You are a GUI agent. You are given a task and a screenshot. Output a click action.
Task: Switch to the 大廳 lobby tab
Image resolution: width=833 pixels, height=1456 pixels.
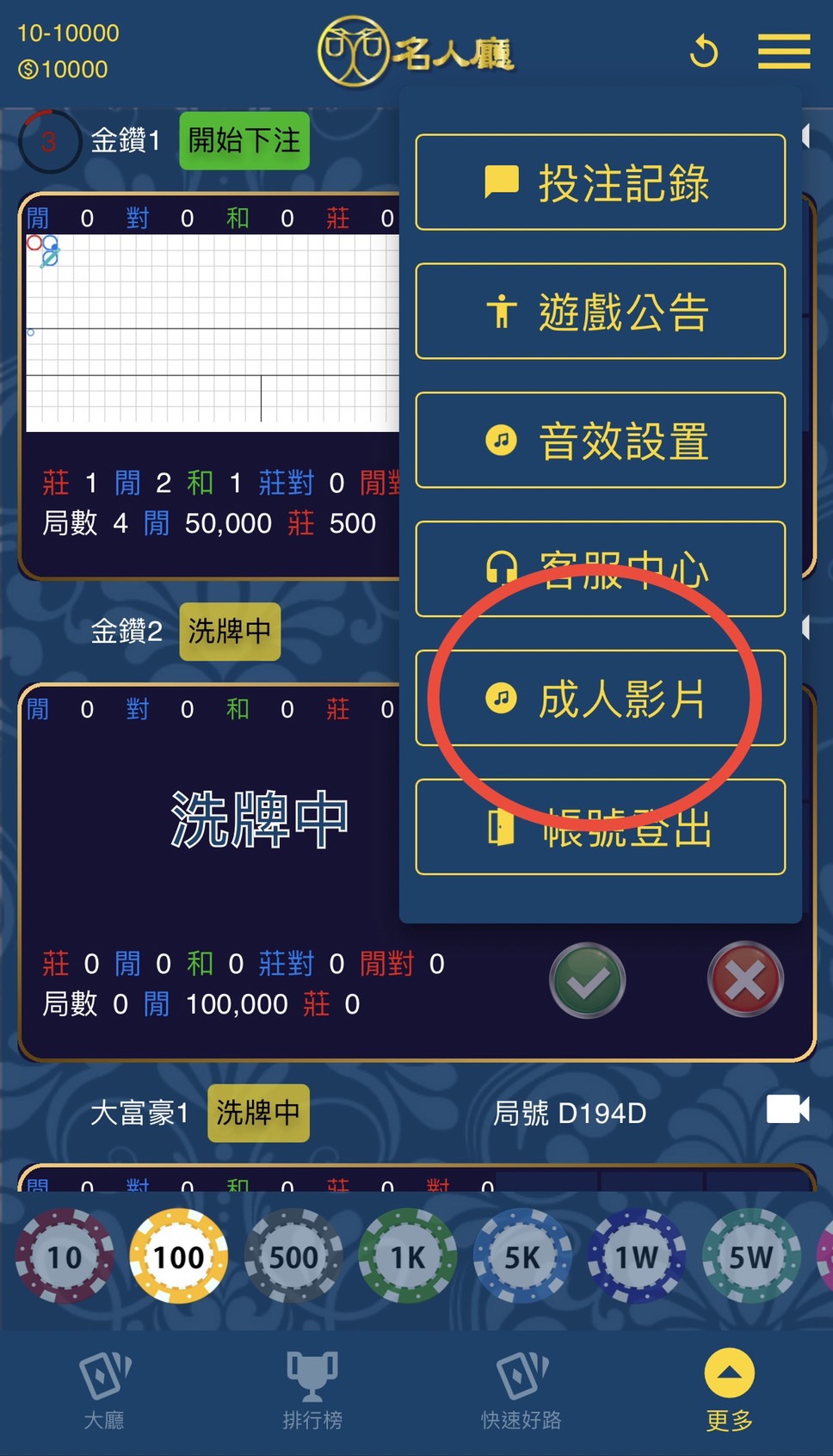click(x=104, y=1390)
